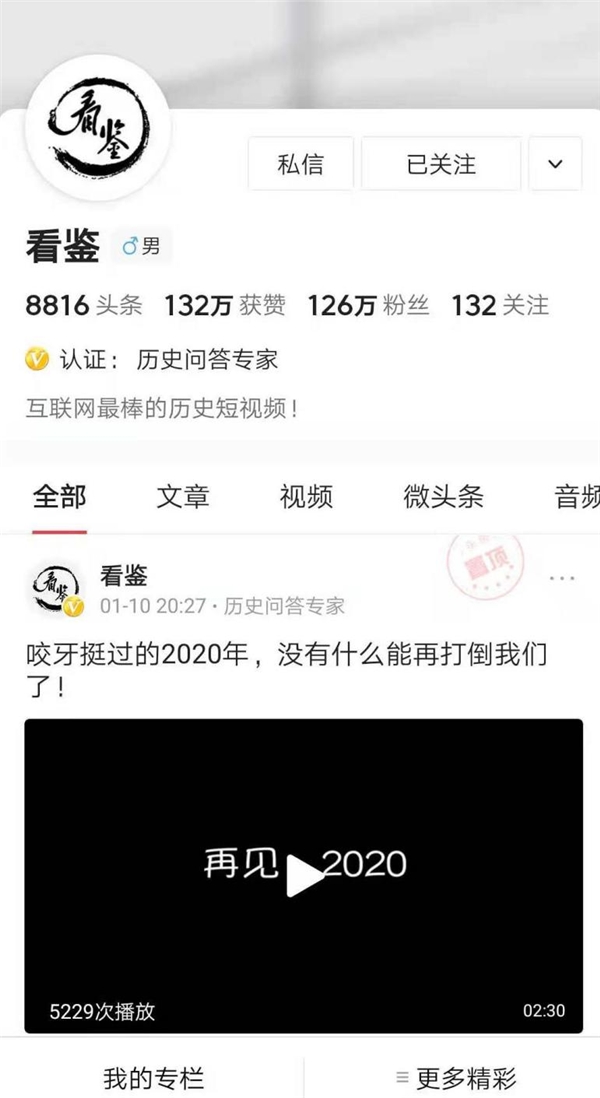Switch to the 全部 tab
Image resolution: width=600 pixels, height=1098 pixels.
59,495
